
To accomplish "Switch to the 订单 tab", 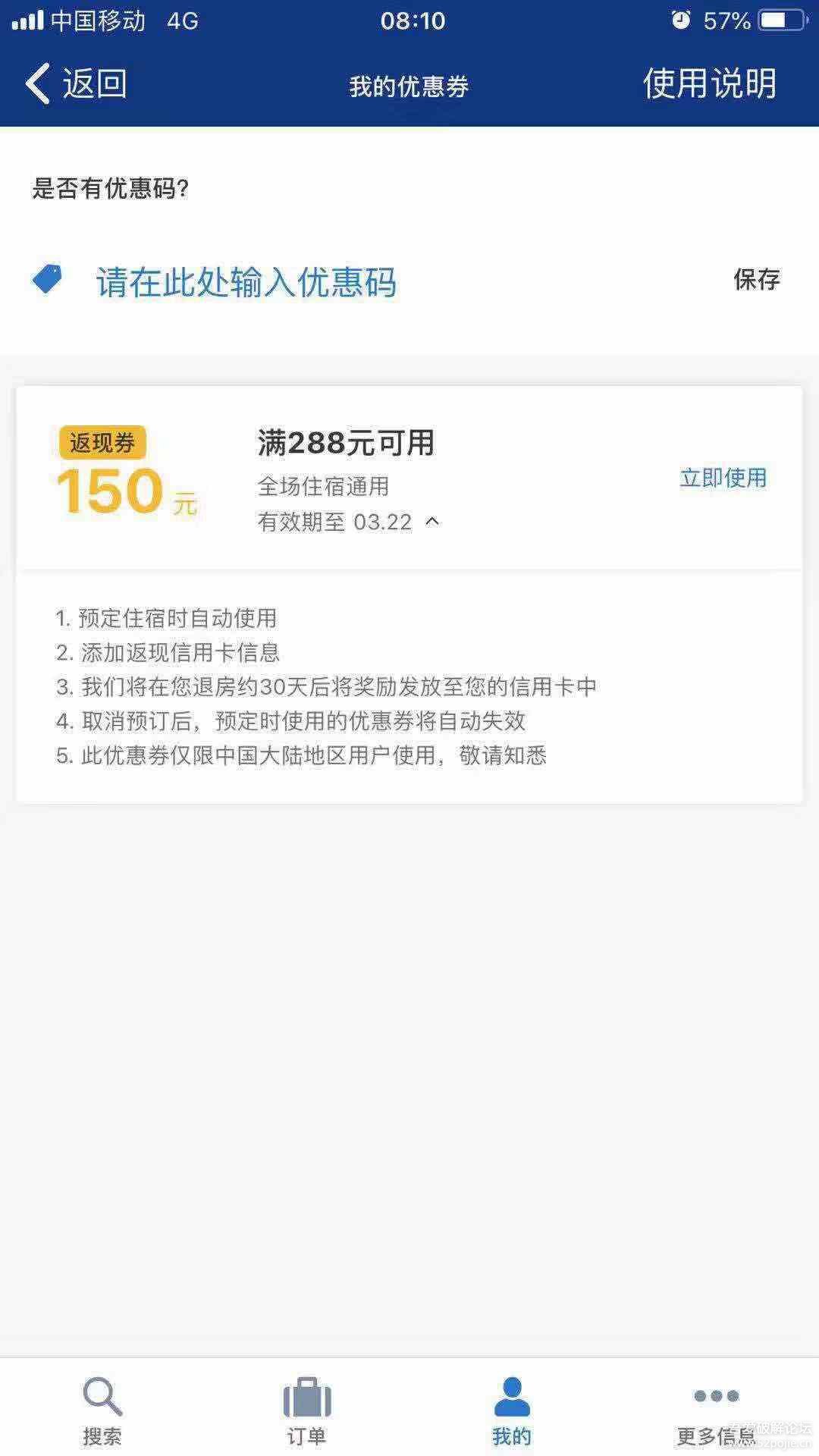I will point(307,1409).
